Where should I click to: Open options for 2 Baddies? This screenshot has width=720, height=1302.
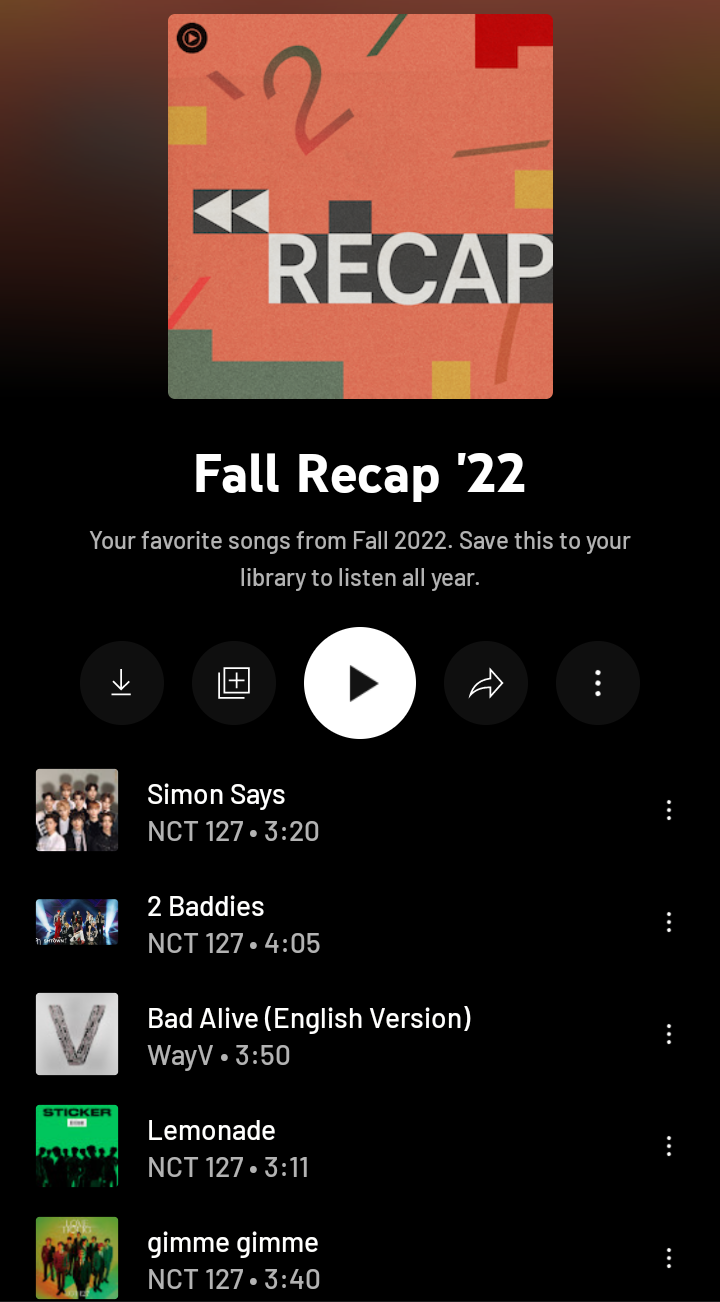pos(669,922)
